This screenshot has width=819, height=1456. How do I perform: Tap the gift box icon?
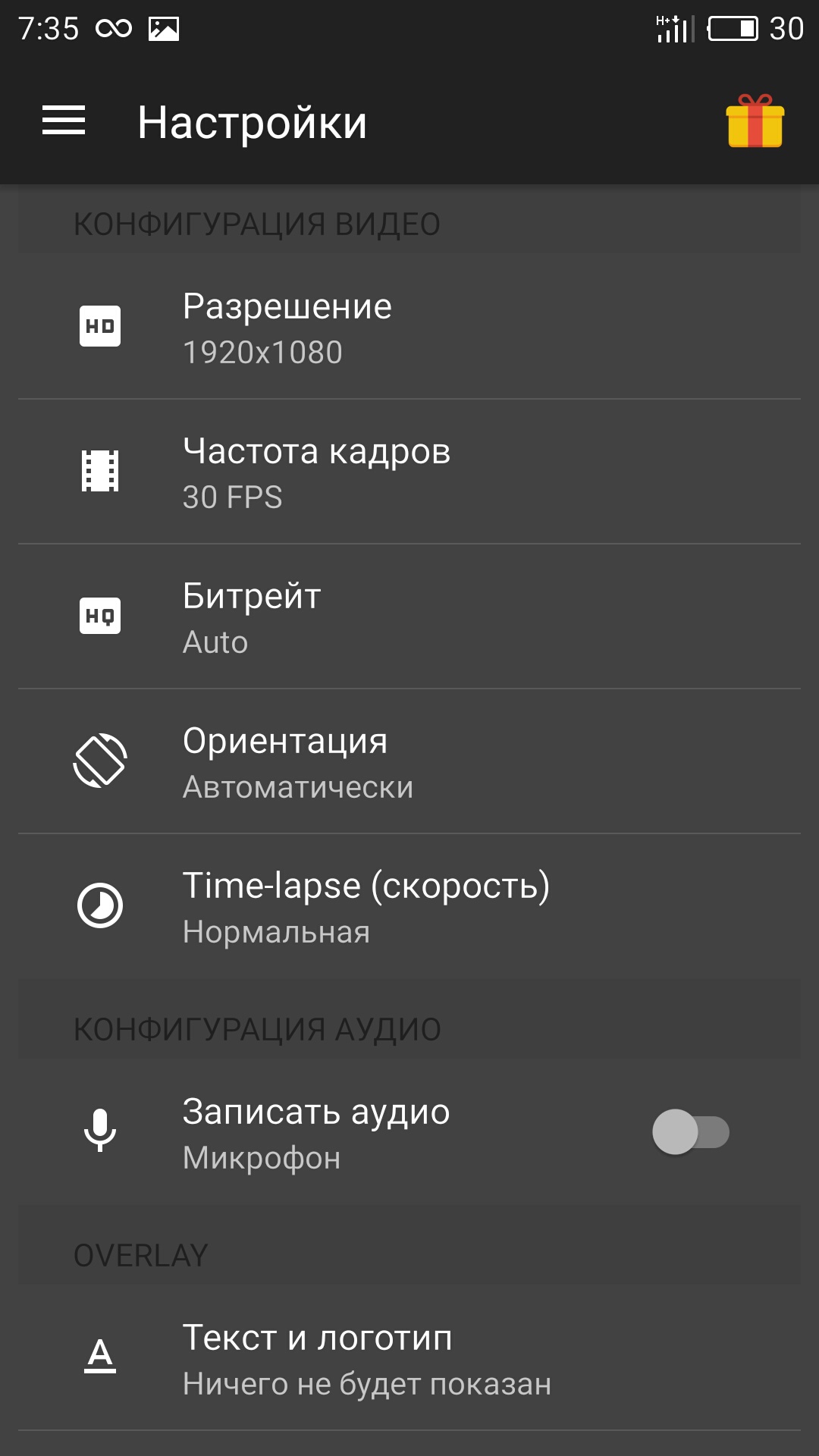[755, 121]
